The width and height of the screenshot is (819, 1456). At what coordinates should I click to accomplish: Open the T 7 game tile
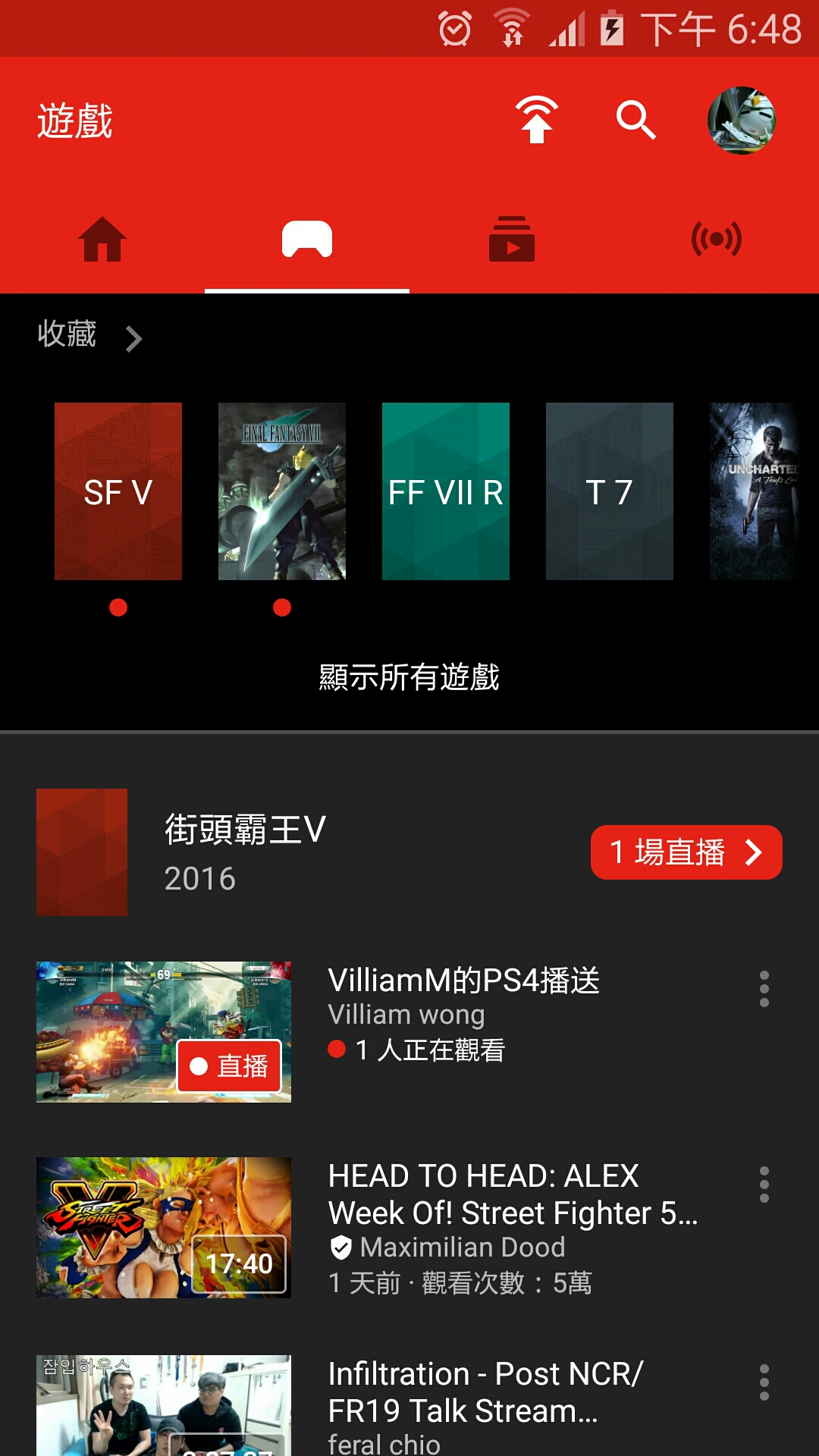[x=610, y=491]
